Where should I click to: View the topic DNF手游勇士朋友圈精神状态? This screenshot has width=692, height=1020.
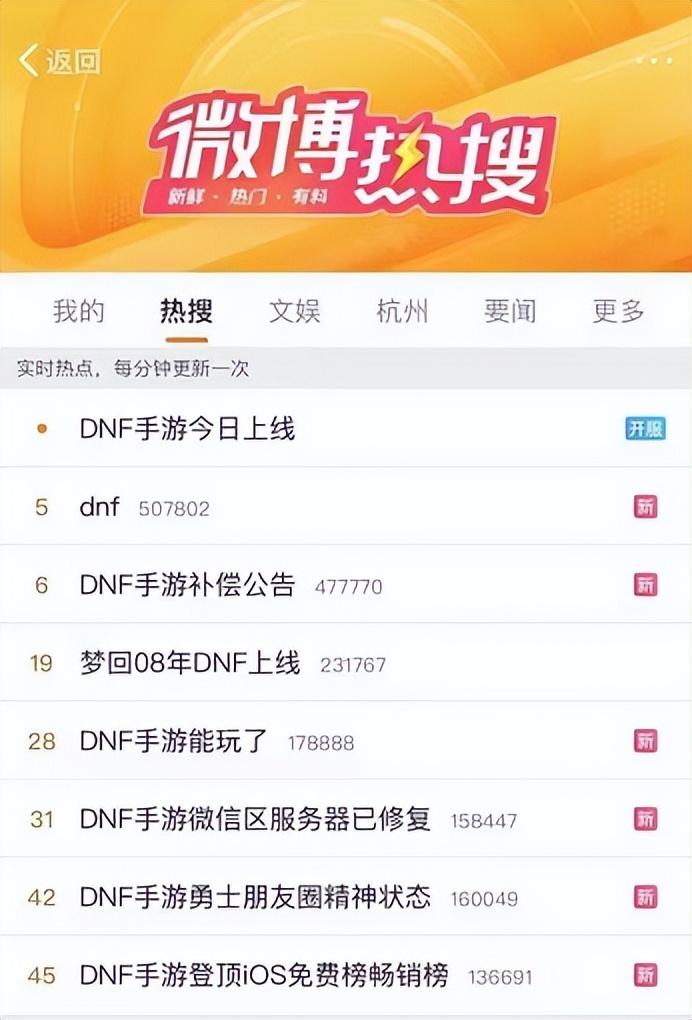coord(255,897)
